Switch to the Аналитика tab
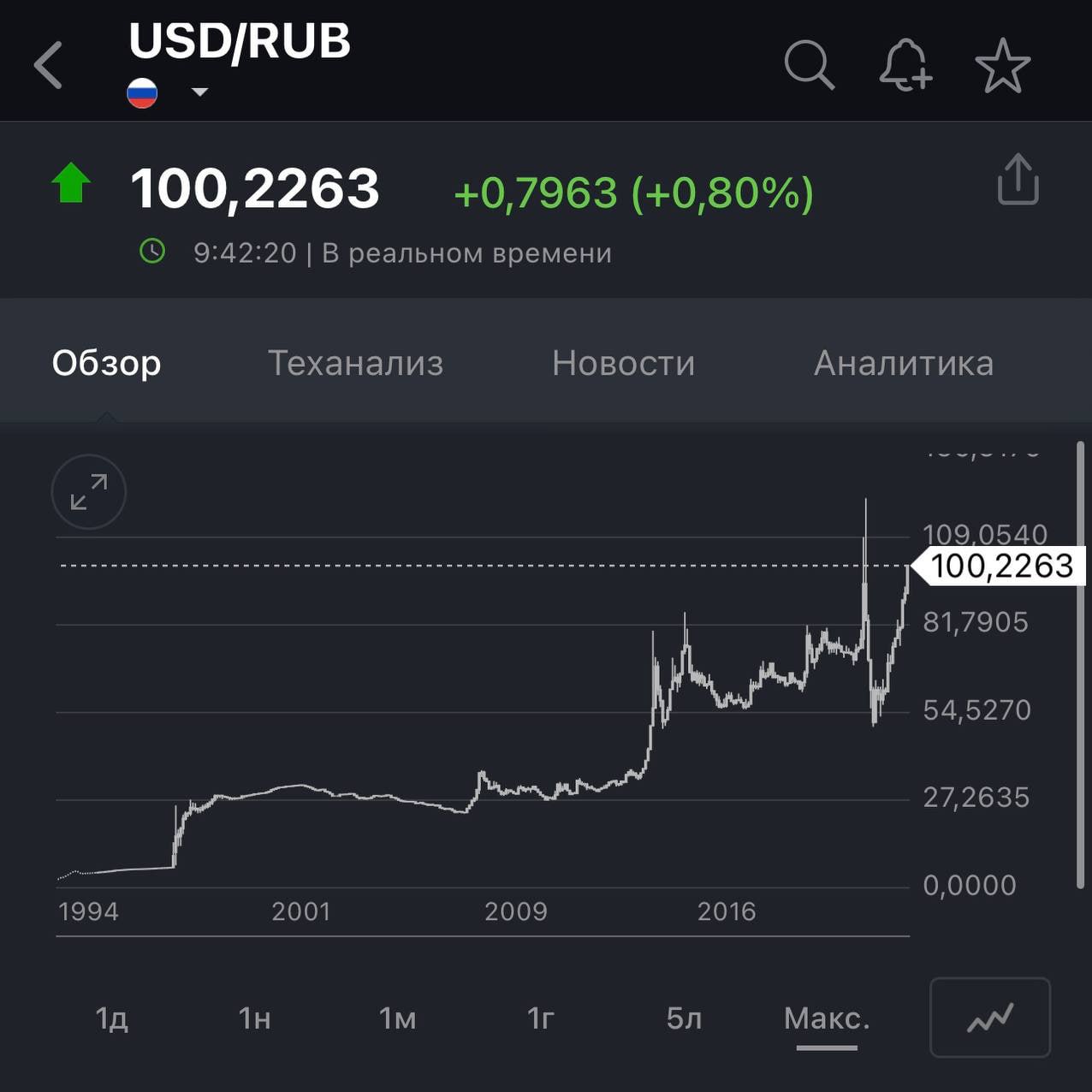The width and height of the screenshot is (1092, 1092). pyautogui.click(x=903, y=363)
